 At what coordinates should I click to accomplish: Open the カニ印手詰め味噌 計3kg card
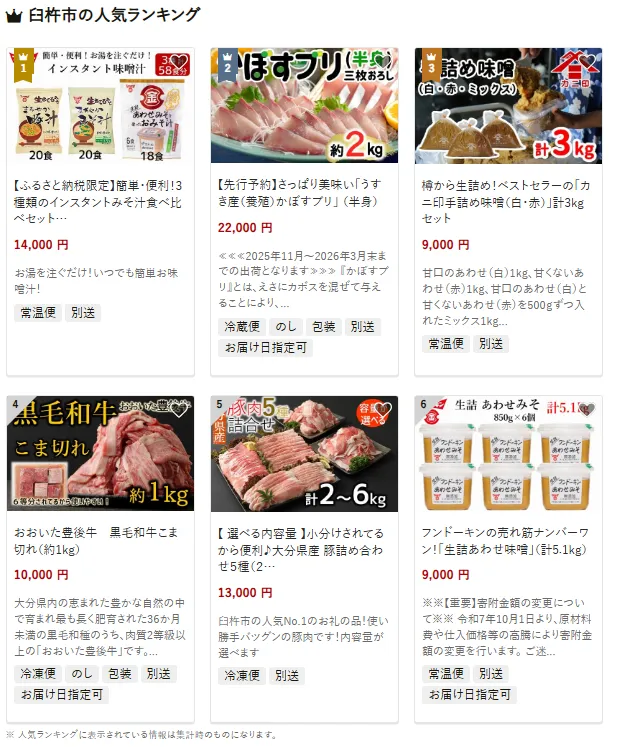pos(507,199)
